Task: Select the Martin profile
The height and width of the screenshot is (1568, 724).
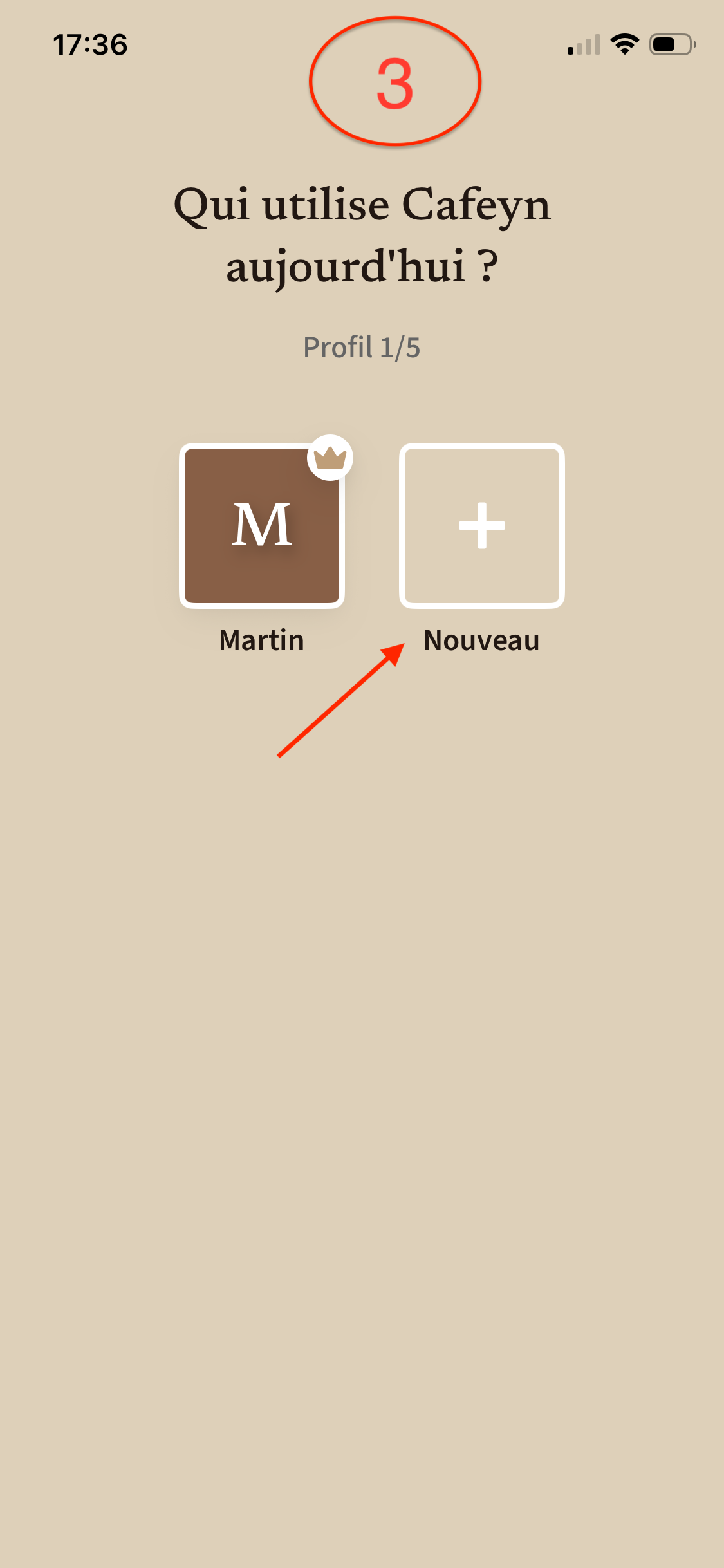Action: coord(262,525)
